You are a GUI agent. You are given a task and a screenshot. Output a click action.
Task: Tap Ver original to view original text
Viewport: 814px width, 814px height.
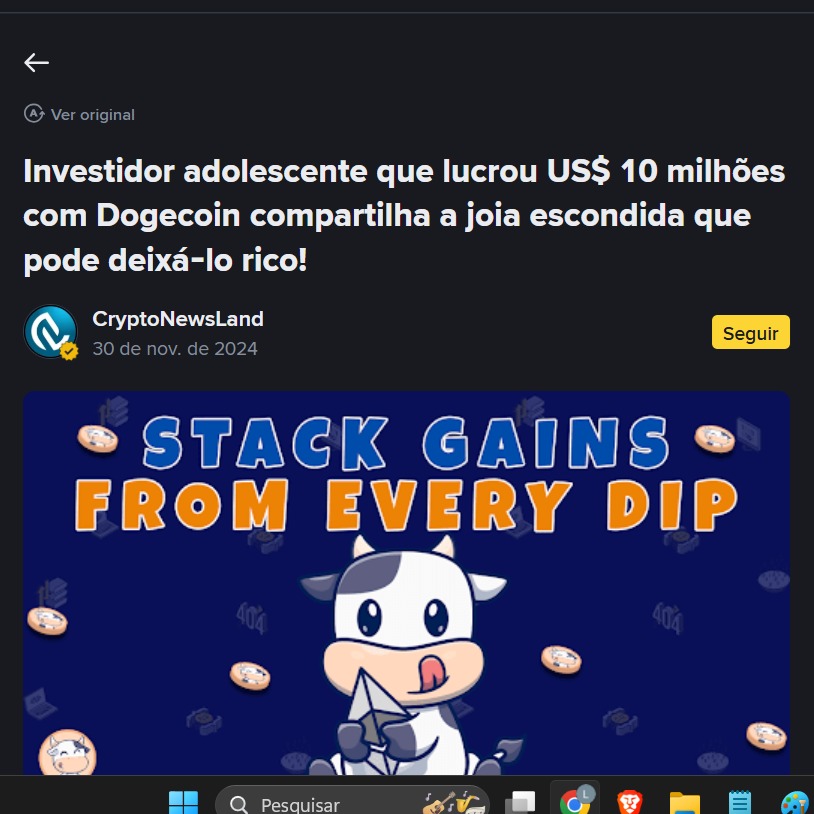coord(80,115)
